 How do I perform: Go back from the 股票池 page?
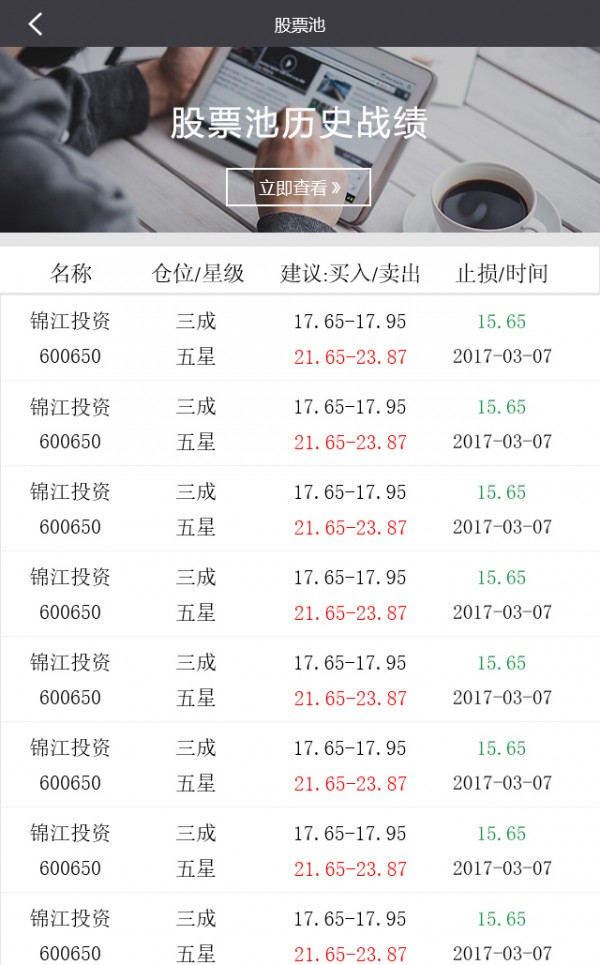point(36,24)
